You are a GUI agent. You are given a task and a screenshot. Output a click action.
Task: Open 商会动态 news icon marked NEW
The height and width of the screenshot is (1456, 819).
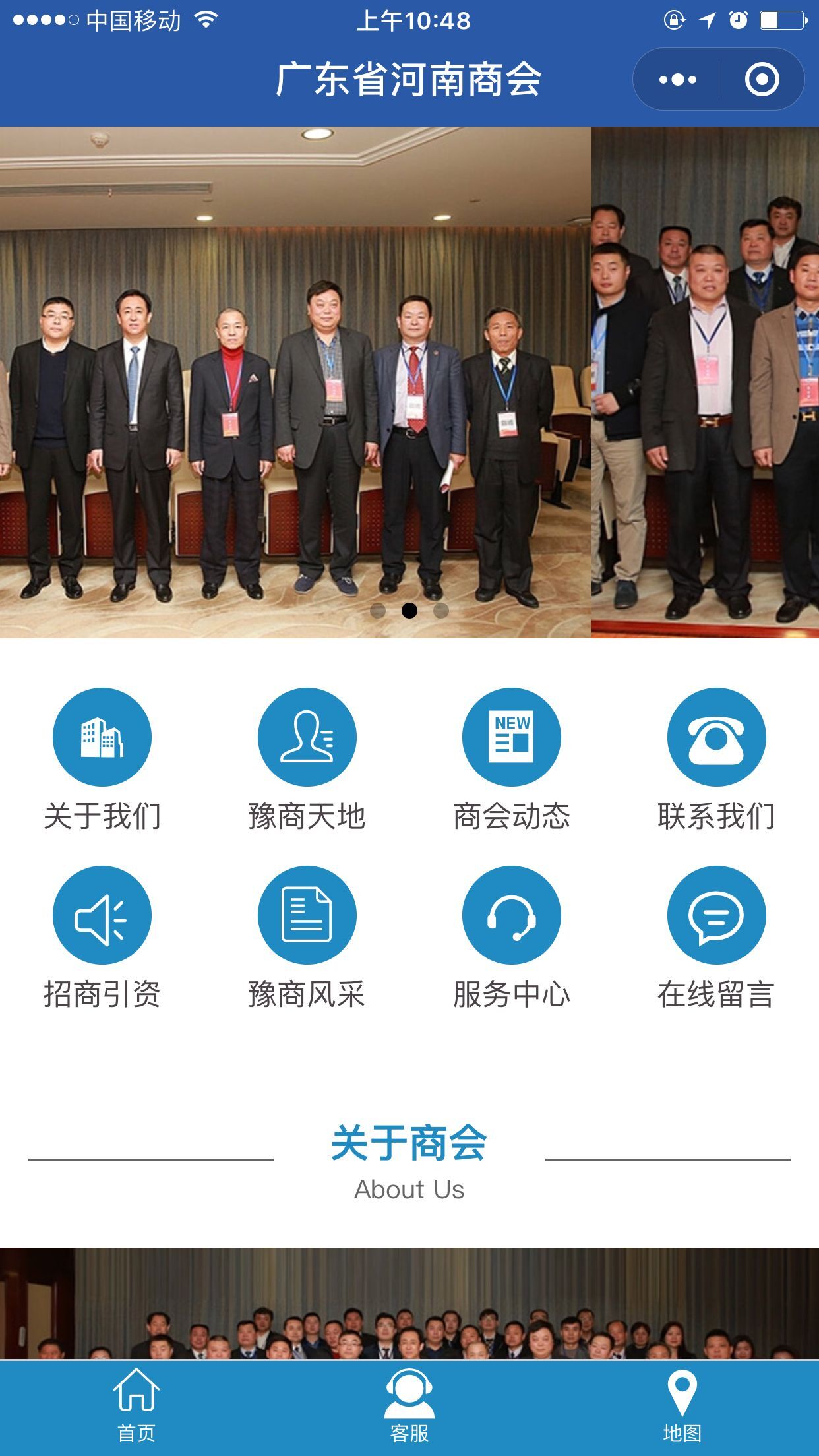pyautogui.click(x=511, y=737)
